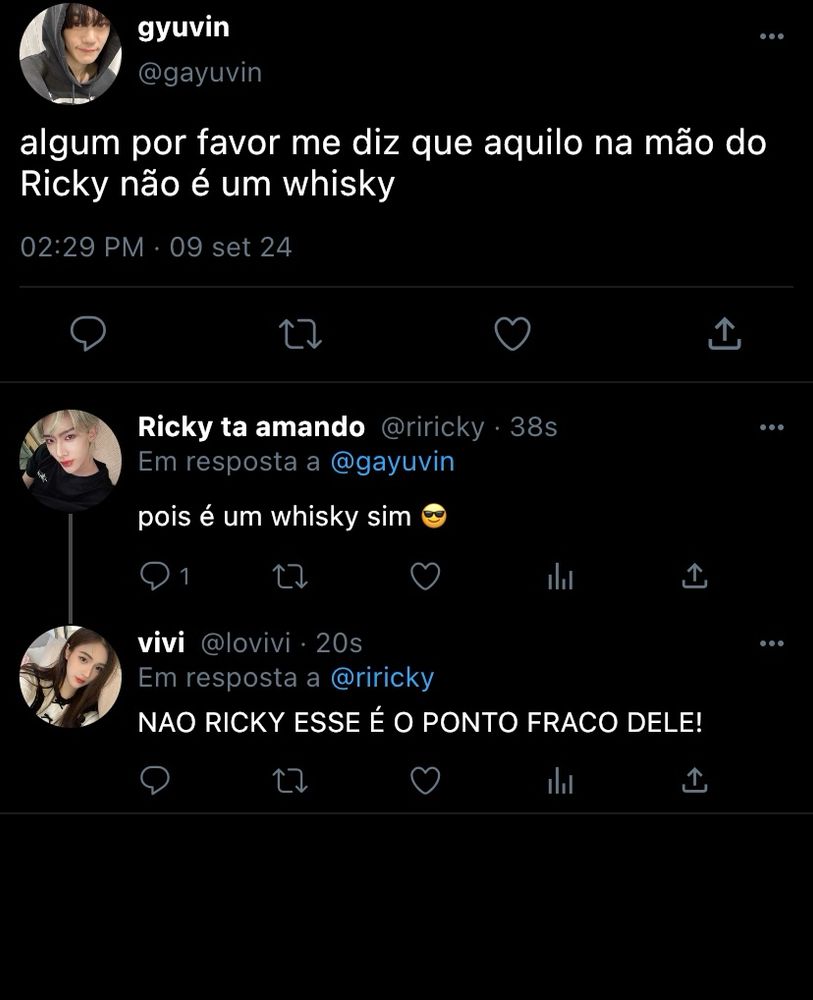Retweet Ricky ta amando's reply
Screen dimensions: 813x1000
290,575
